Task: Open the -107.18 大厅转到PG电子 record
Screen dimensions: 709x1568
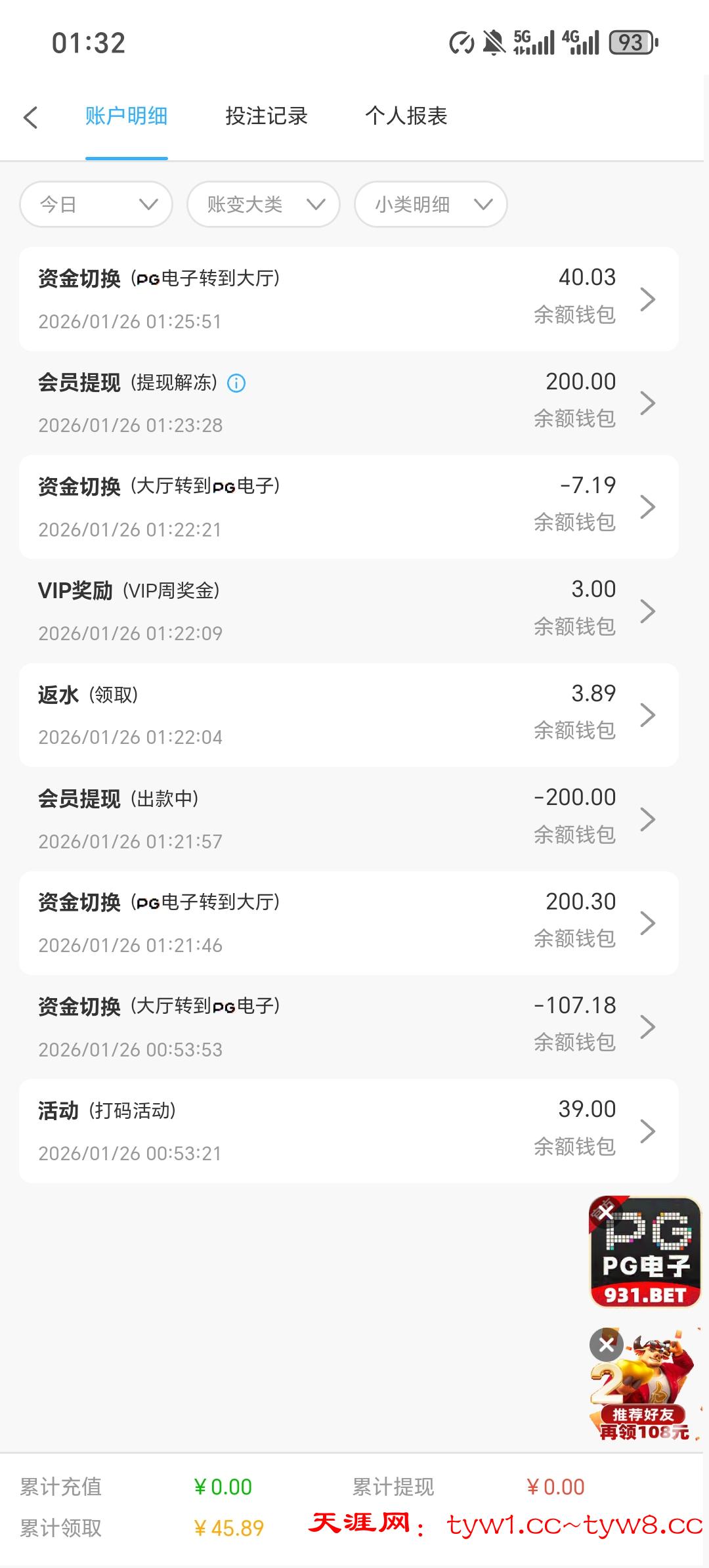Action: [348, 1026]
